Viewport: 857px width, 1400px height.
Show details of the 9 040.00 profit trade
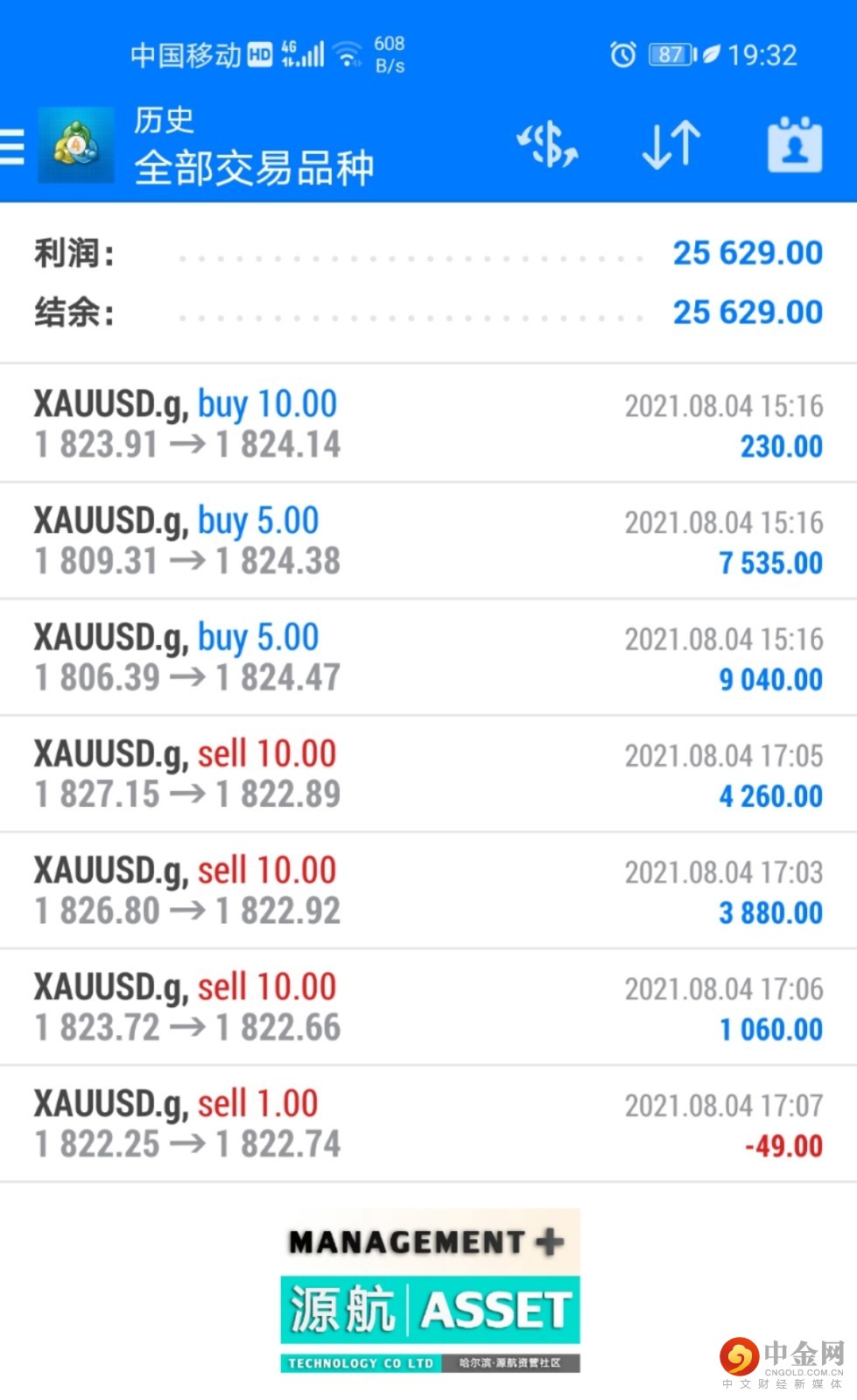coord(428,657)
